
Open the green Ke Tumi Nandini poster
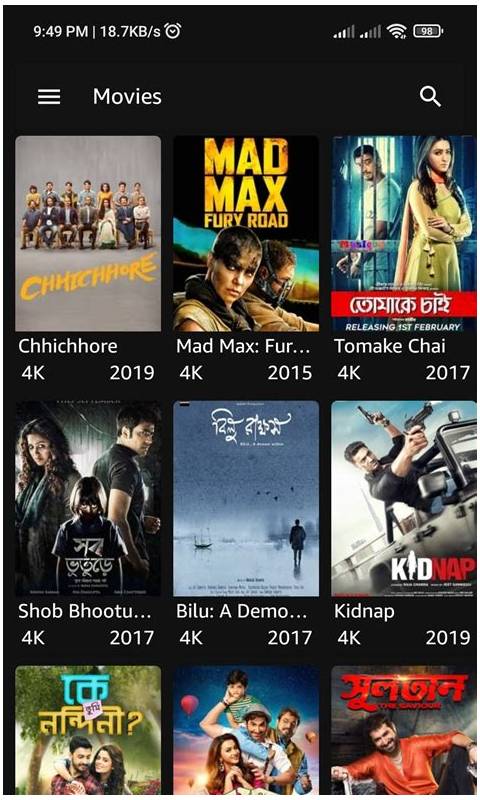[x=88, y=730]
